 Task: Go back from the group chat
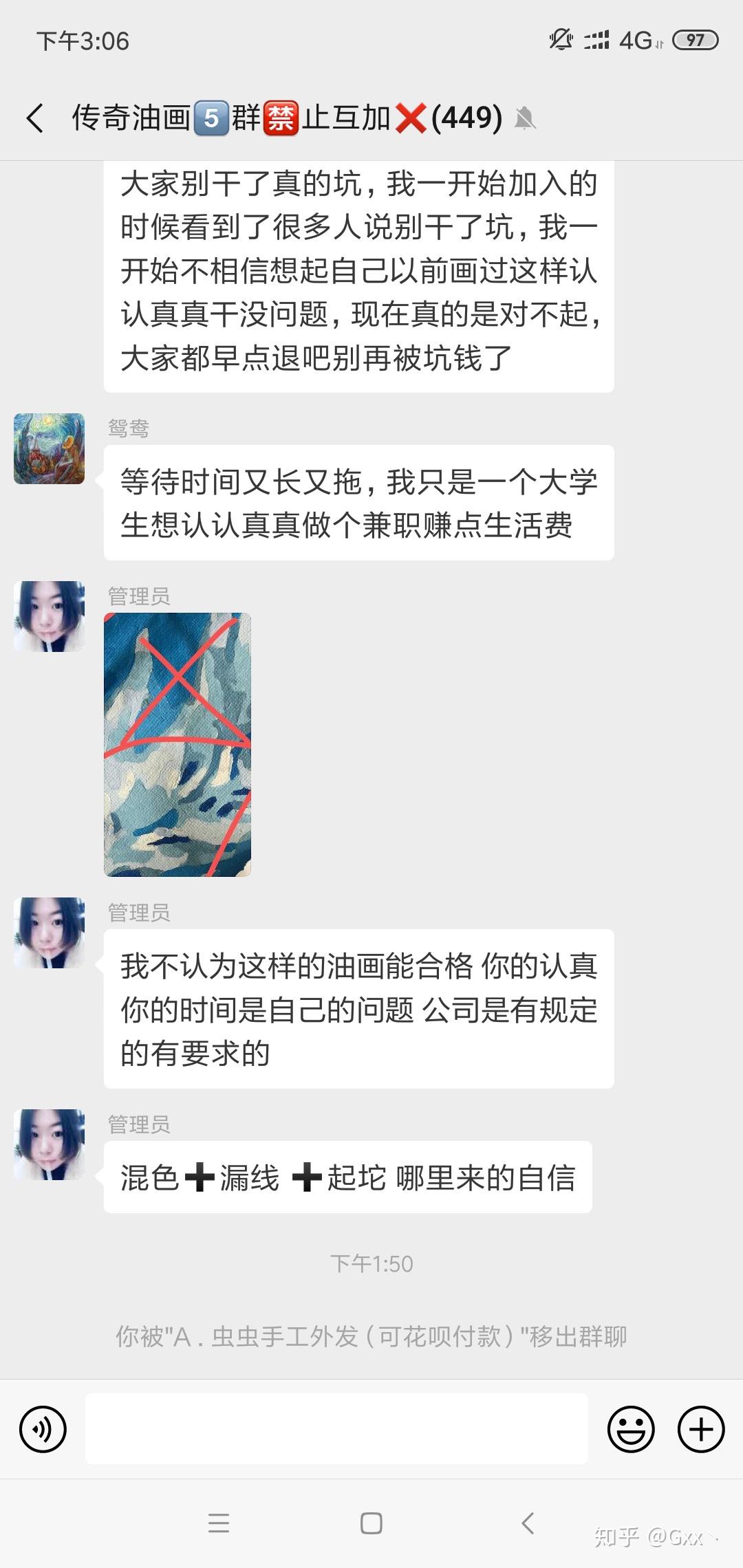point(36,118)
